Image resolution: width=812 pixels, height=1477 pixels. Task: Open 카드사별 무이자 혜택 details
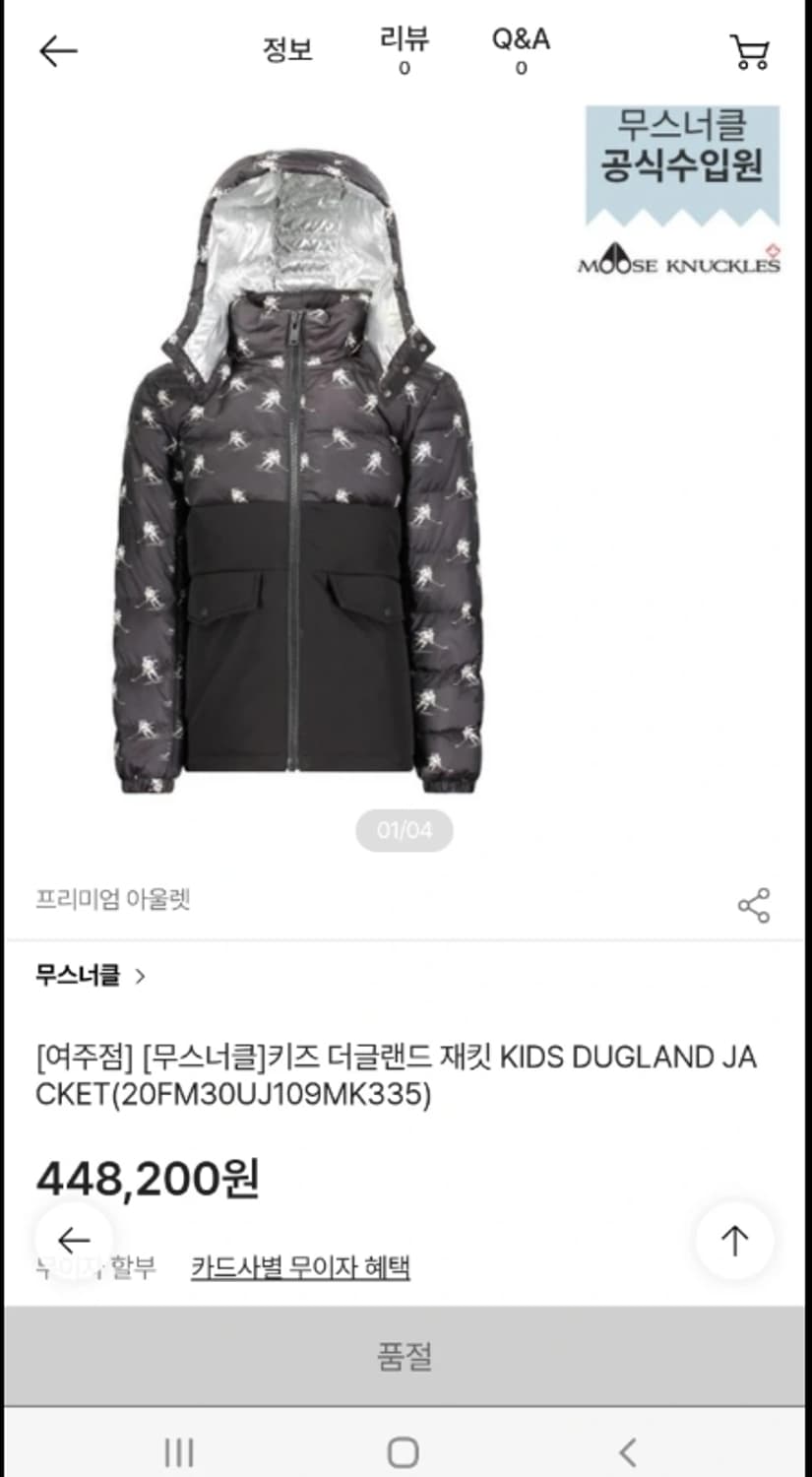pos(301,1268)
